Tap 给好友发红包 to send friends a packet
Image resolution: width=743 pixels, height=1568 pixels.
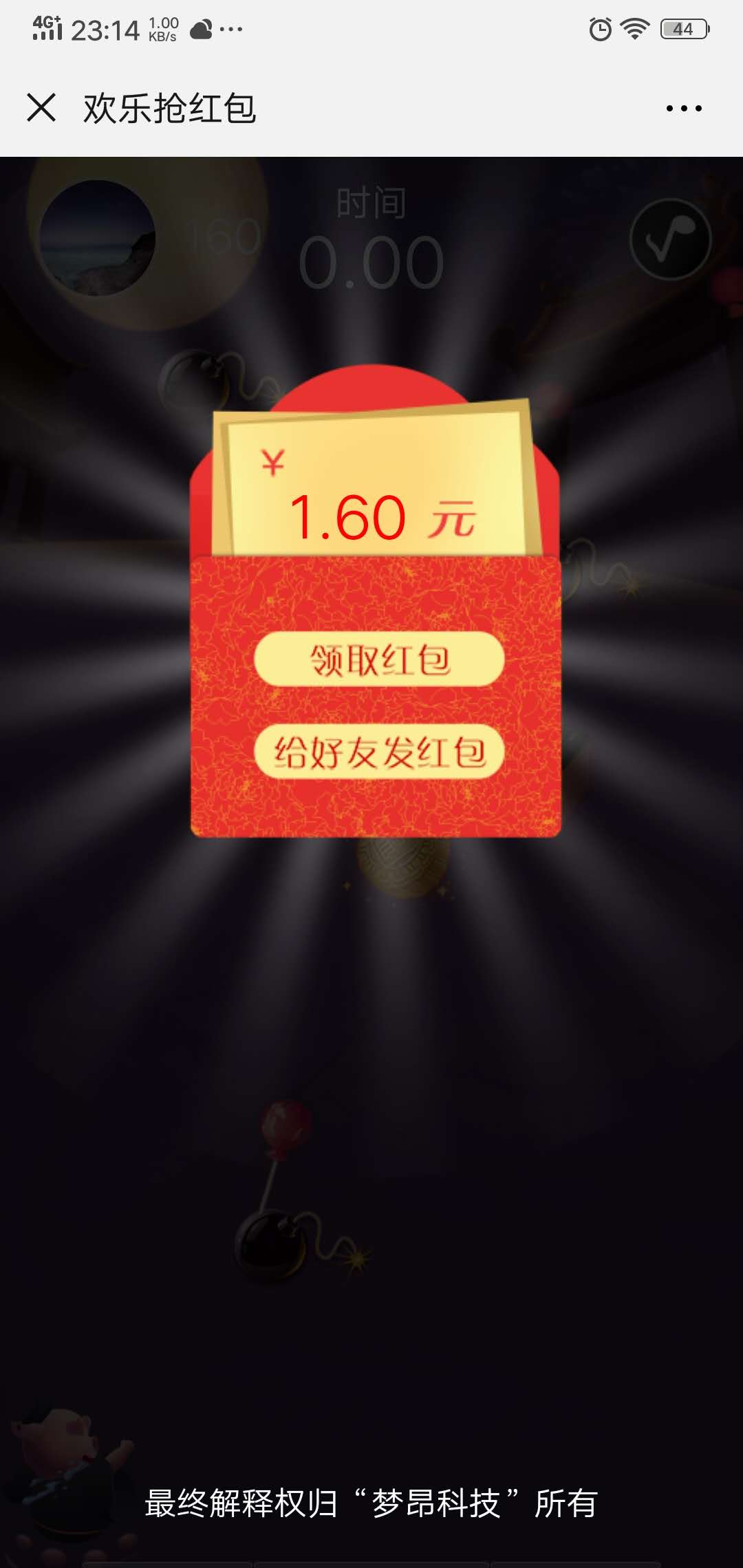pyautogui.click(x=379, y=752)
